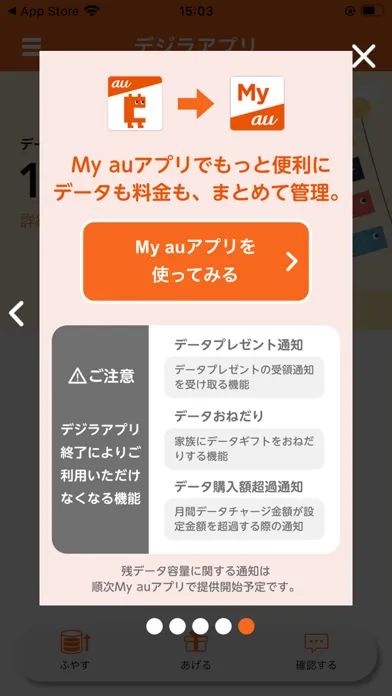The height and width of the screenshot is (696, 392).
Task: Go to the previous slide with left arrow
Action: coord(16,314)
